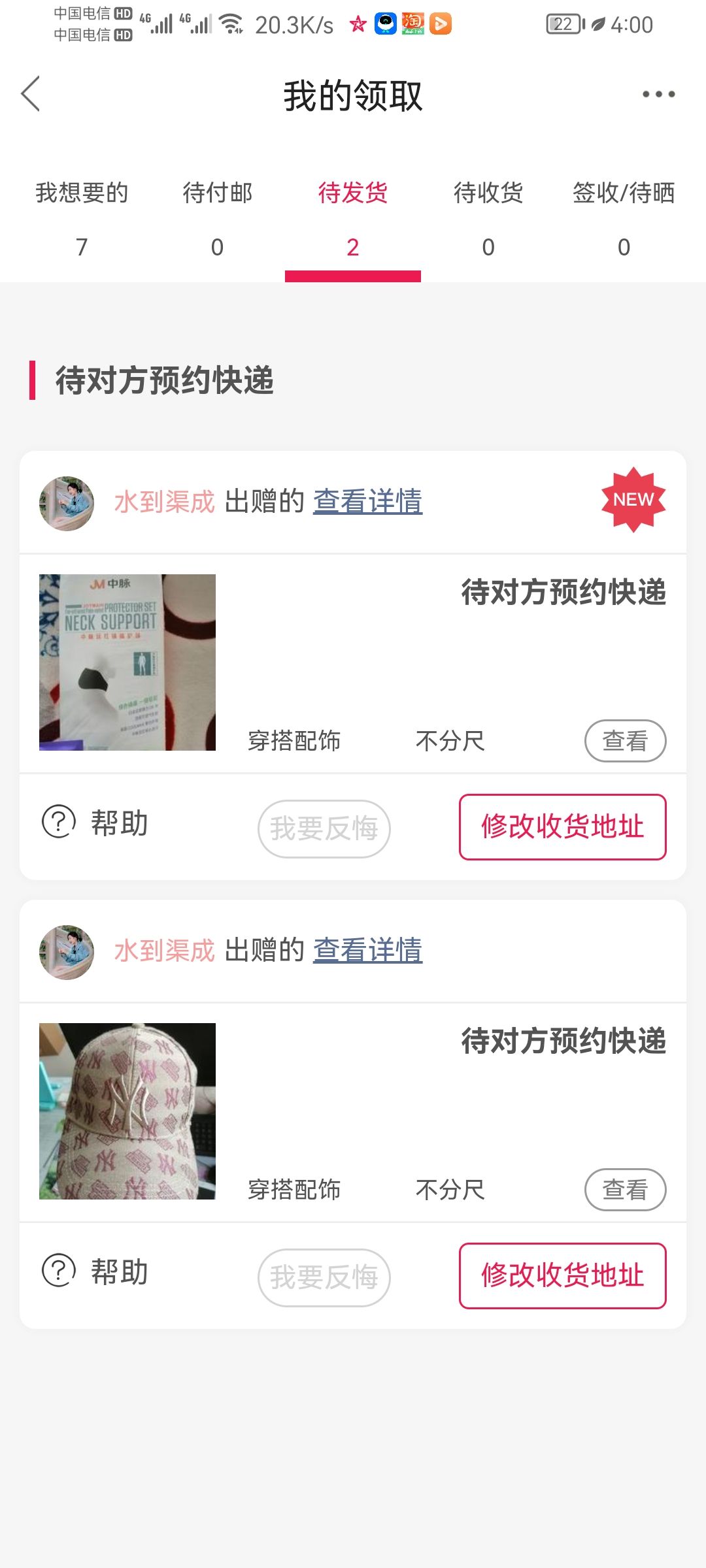The height and width of the screenshot is (1568, 706).
Task: Tap 查看详情 link on the neck support gift
Action: point(367,502)
